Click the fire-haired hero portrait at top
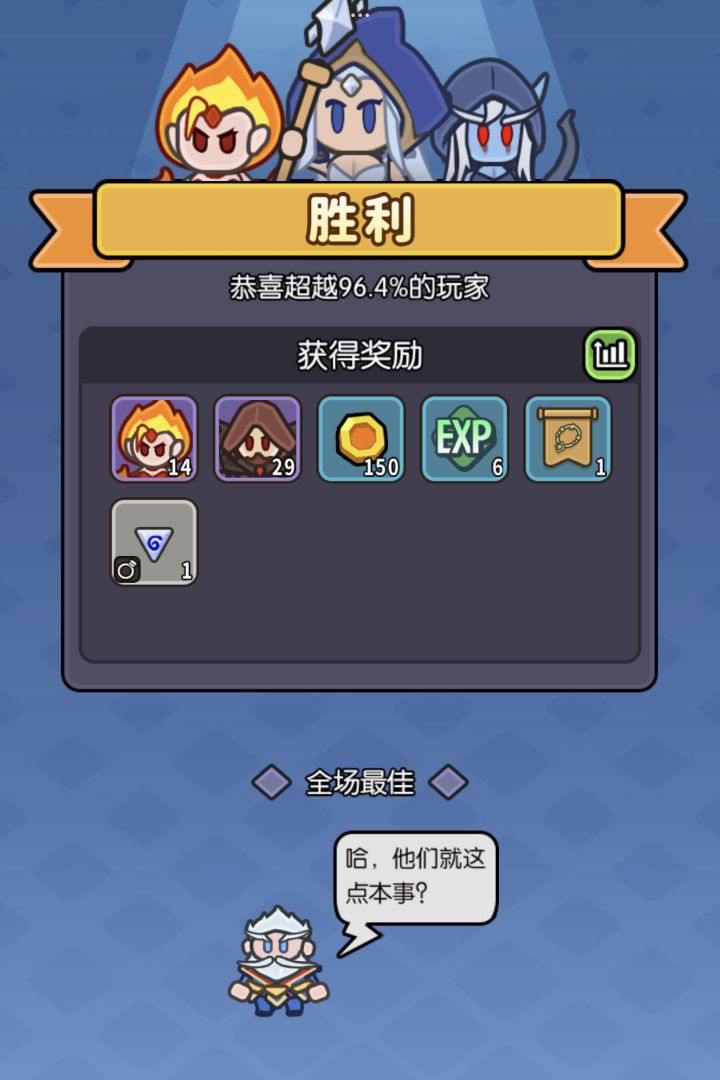Image resolution: width=720 pixels, height=1080 pixels. [213, 130]
